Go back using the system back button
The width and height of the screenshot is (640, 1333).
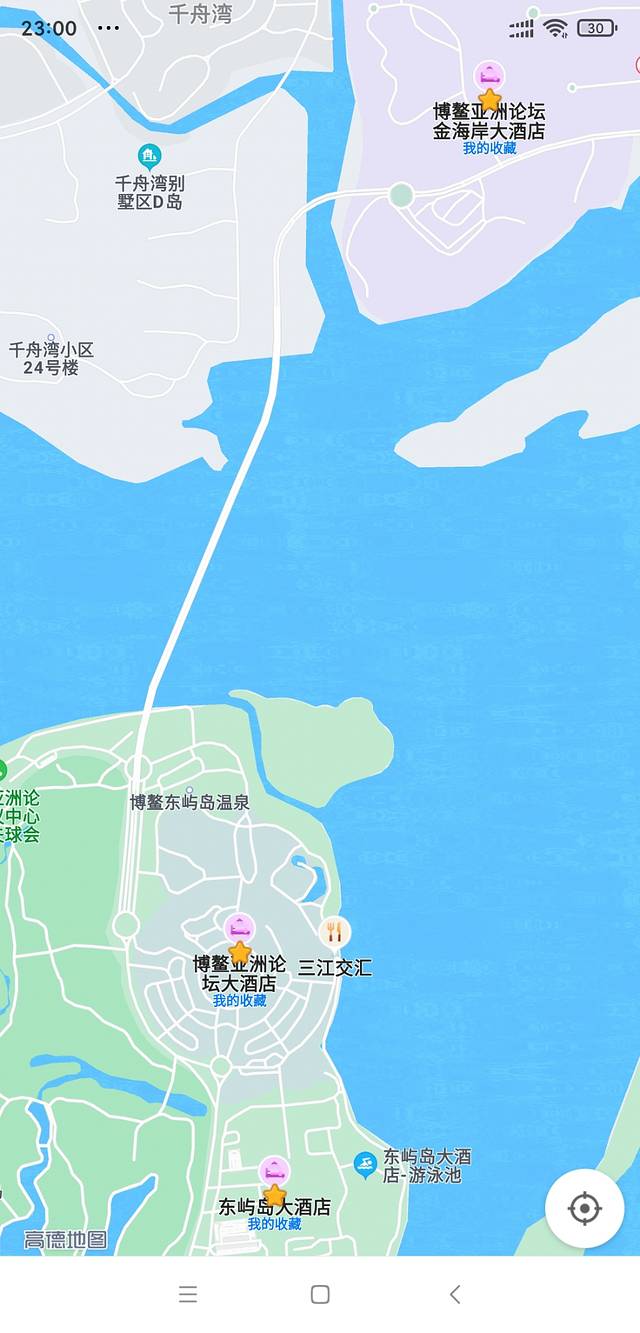(x=455, y=1294)
